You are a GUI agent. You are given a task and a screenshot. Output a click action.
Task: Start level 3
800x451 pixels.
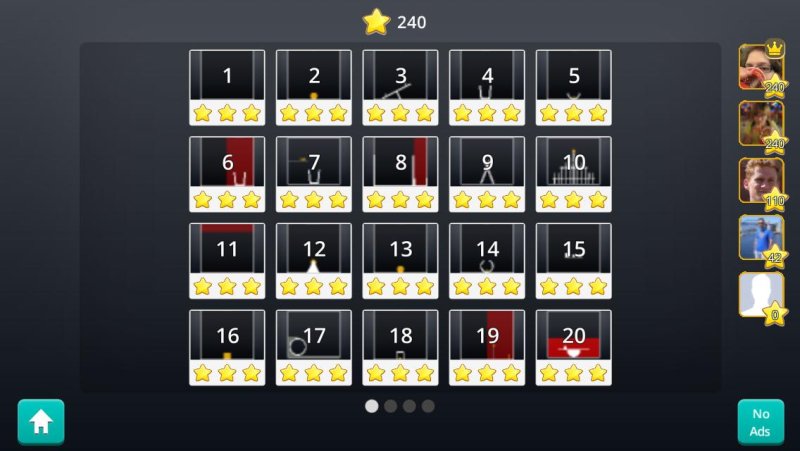click(x=400, y=87)
